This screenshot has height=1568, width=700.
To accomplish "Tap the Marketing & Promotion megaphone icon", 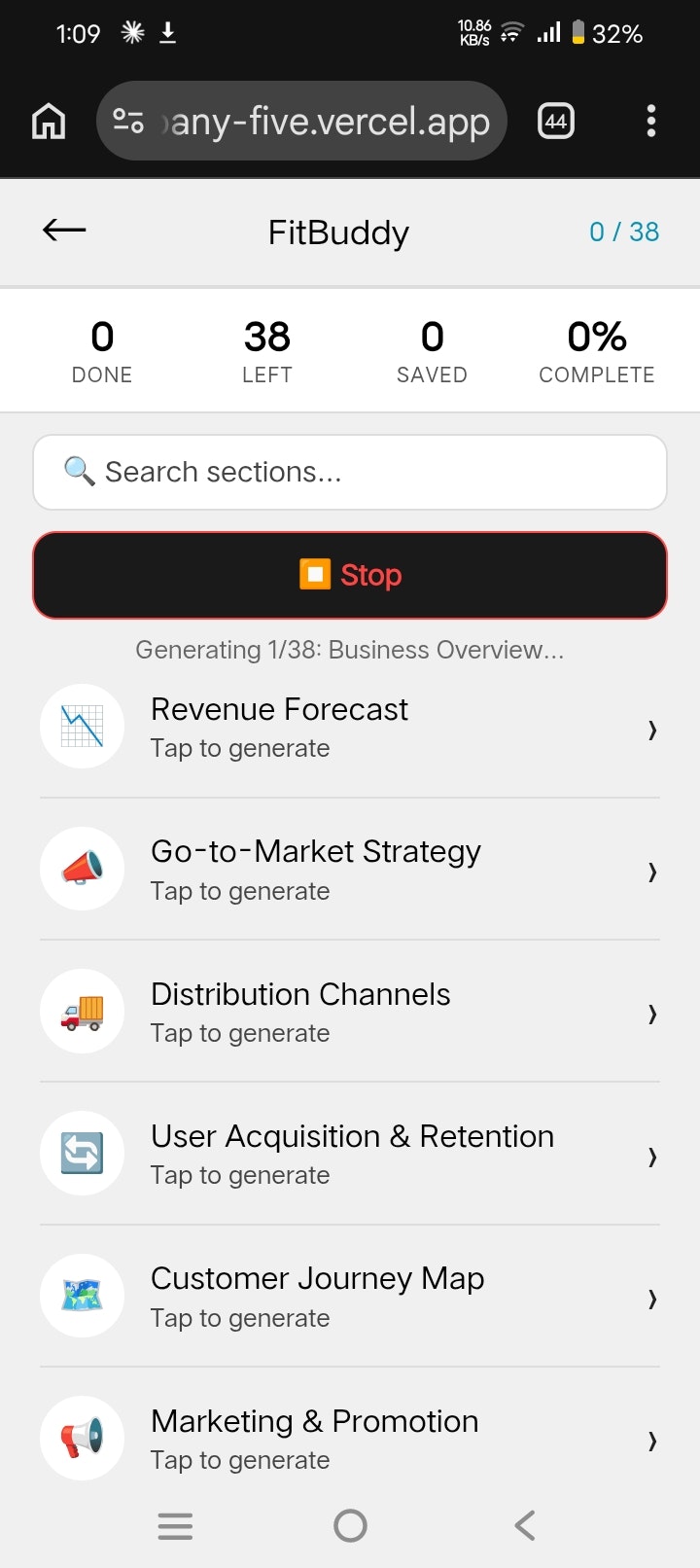I will [x=82, y=1438].
